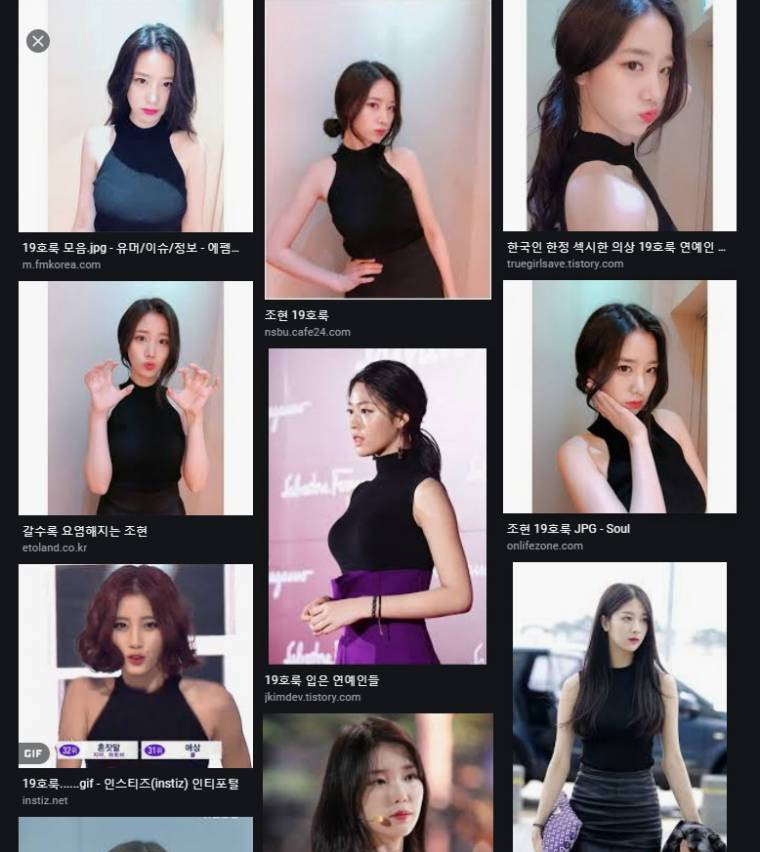This screenshot has height=852, width=760.
Task: View the onlifezone.com image result
Action: [x=619, y=397]
